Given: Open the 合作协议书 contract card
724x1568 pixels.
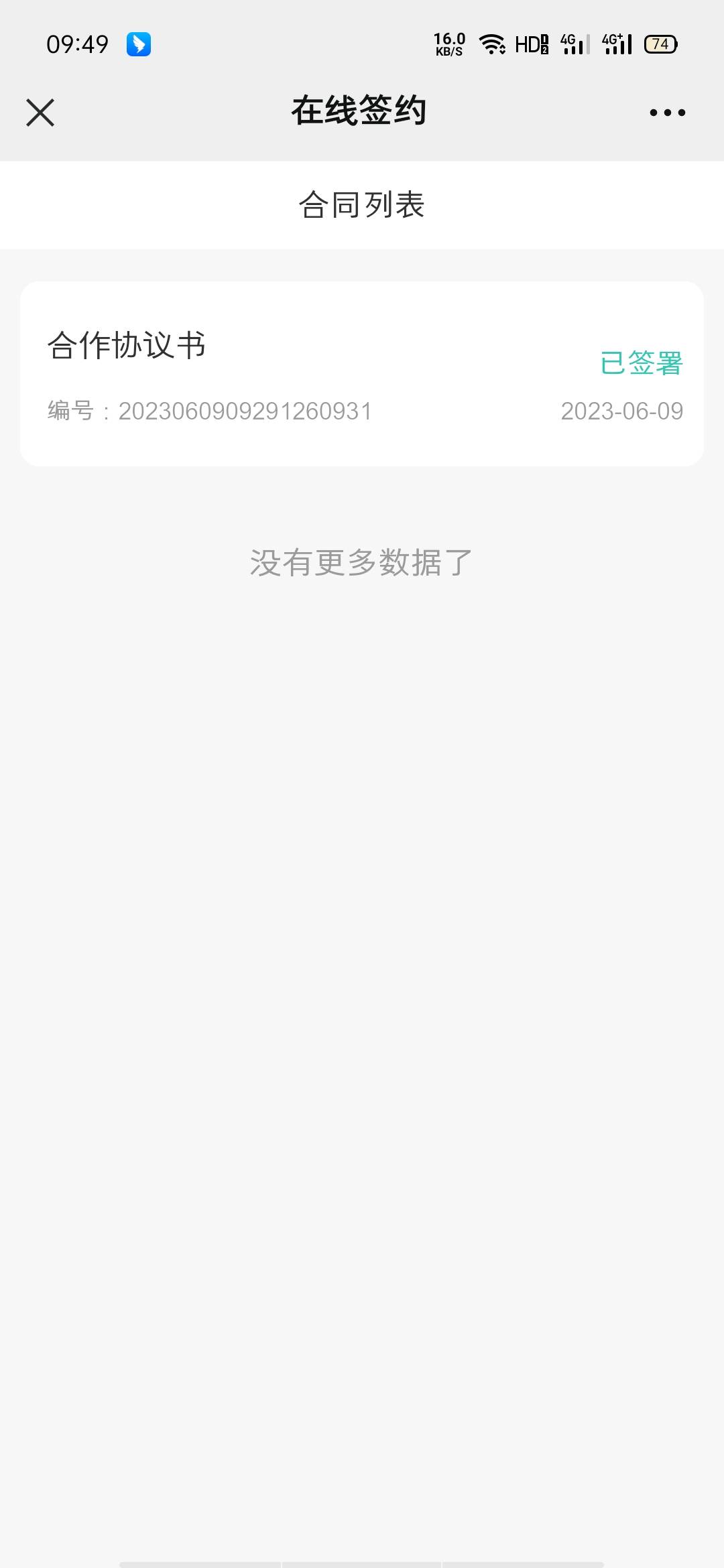Looking at the screenshot, I should (x=362, y=374).
